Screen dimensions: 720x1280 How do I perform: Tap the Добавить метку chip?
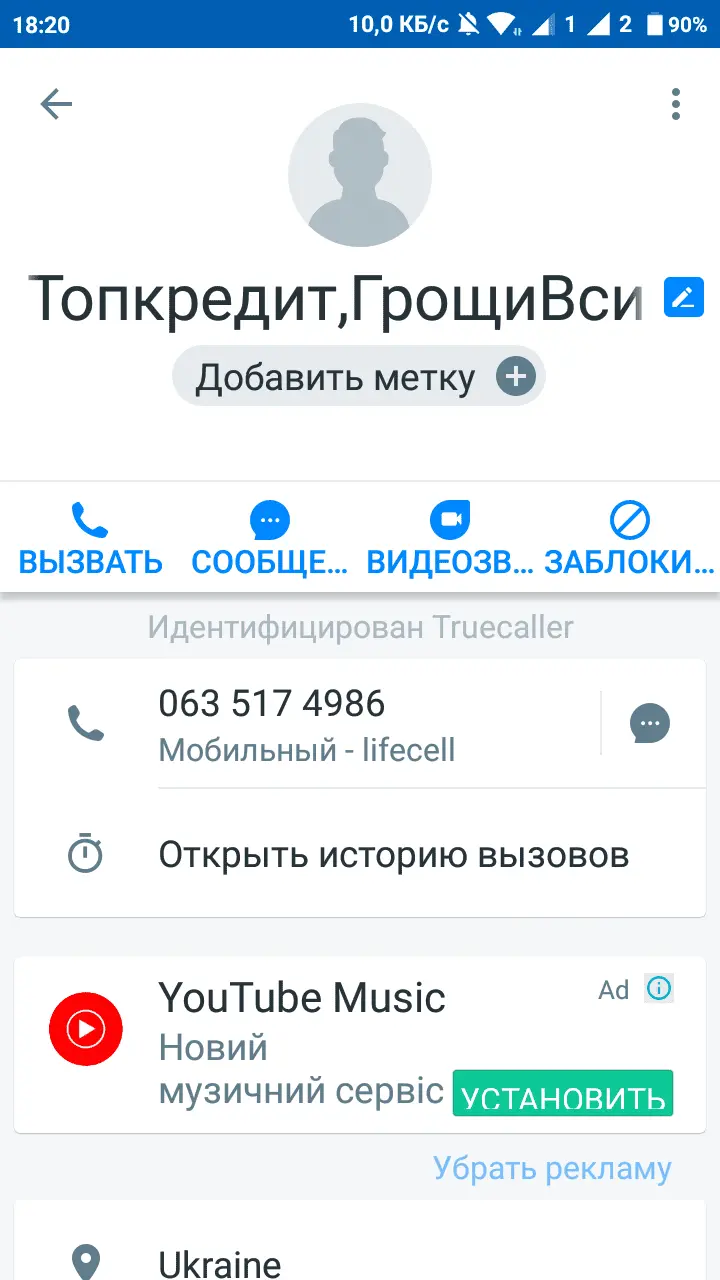click(359, 377)
